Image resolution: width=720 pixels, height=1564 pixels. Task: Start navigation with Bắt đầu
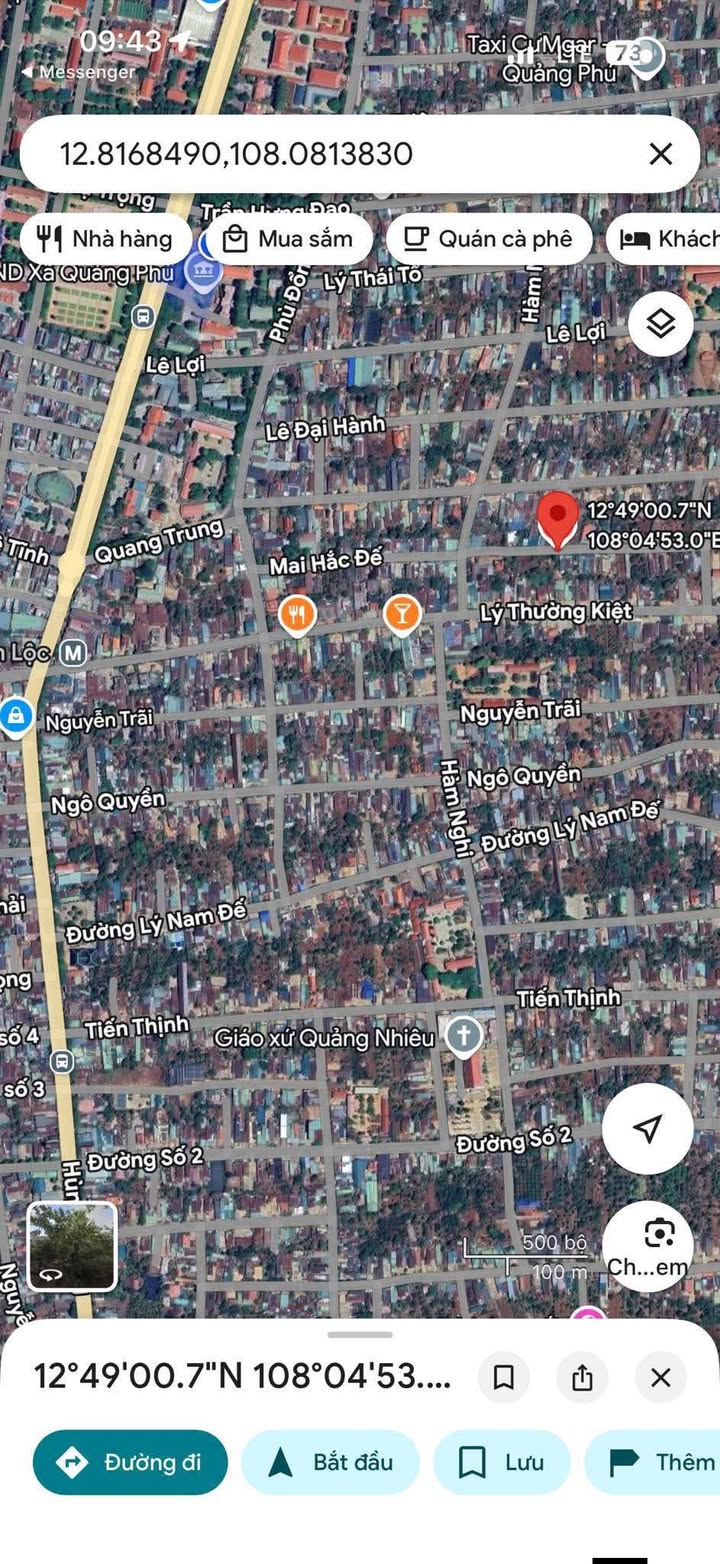[331, 1462]
